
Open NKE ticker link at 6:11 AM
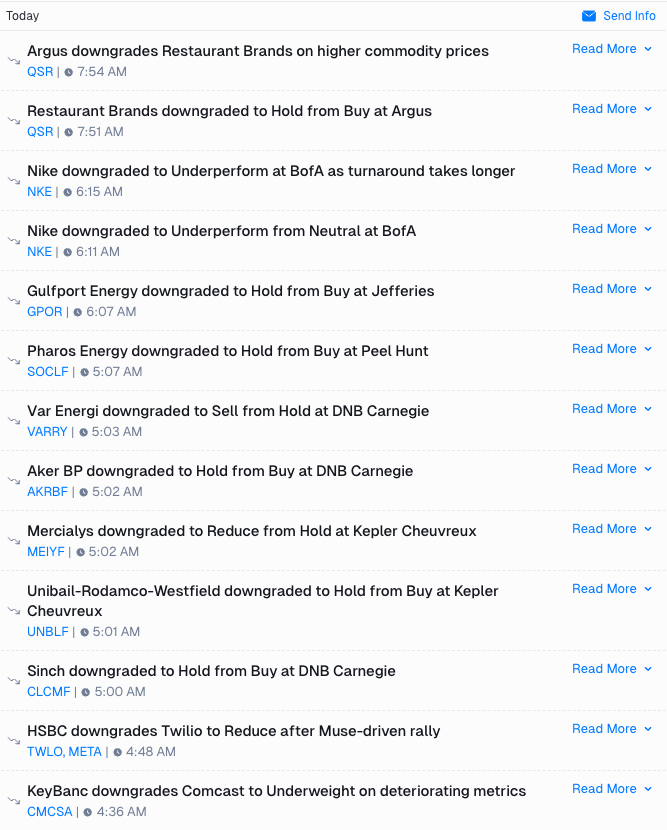(40, 252)
